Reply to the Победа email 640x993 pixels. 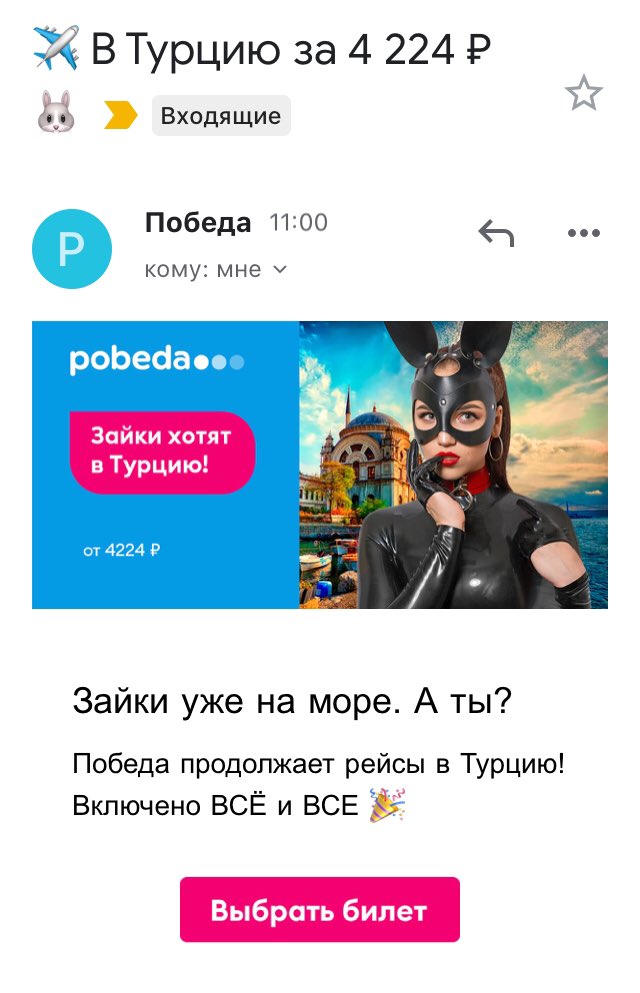pyautogui.click(x=496, y=234)
